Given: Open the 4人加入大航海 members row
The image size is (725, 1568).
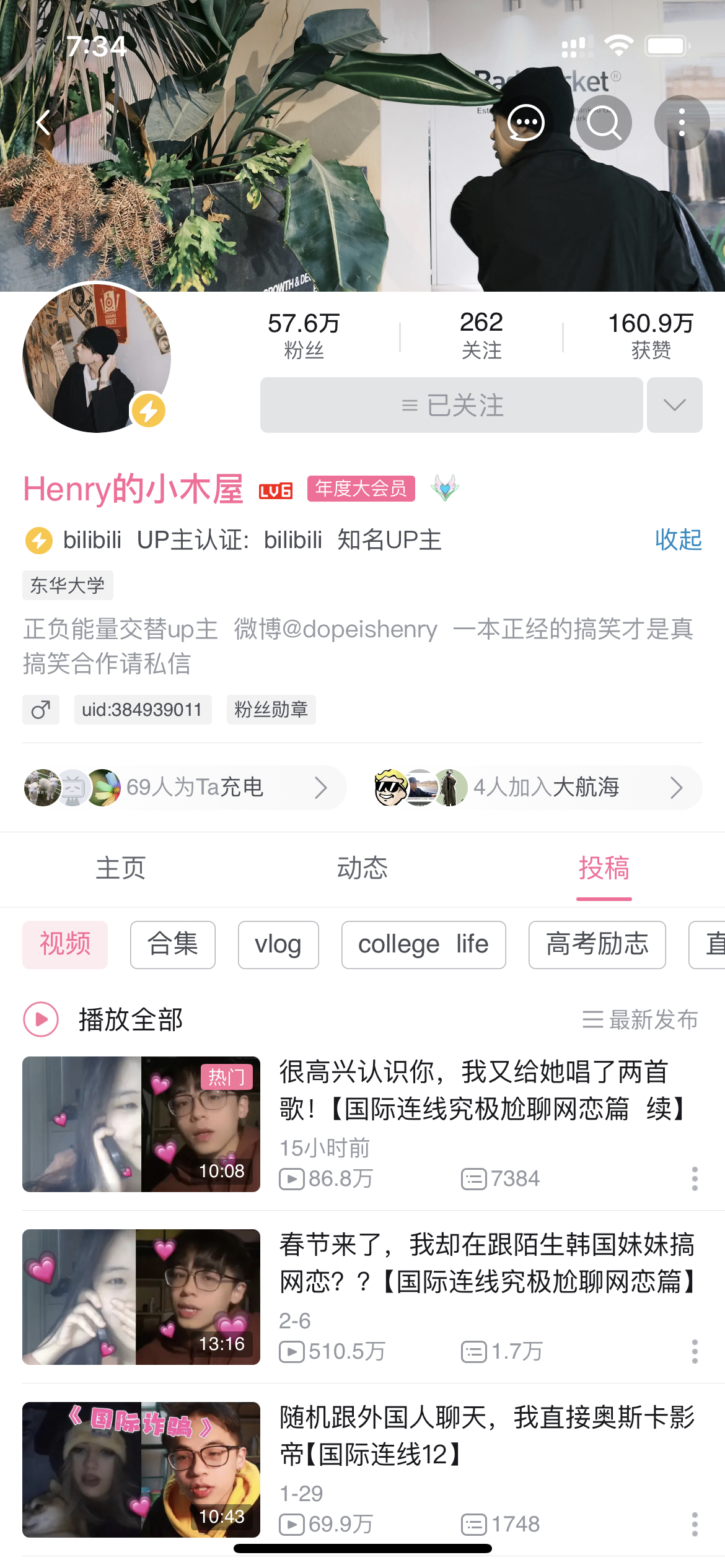Looking at the screenshot, I should [x=537, y=788].
